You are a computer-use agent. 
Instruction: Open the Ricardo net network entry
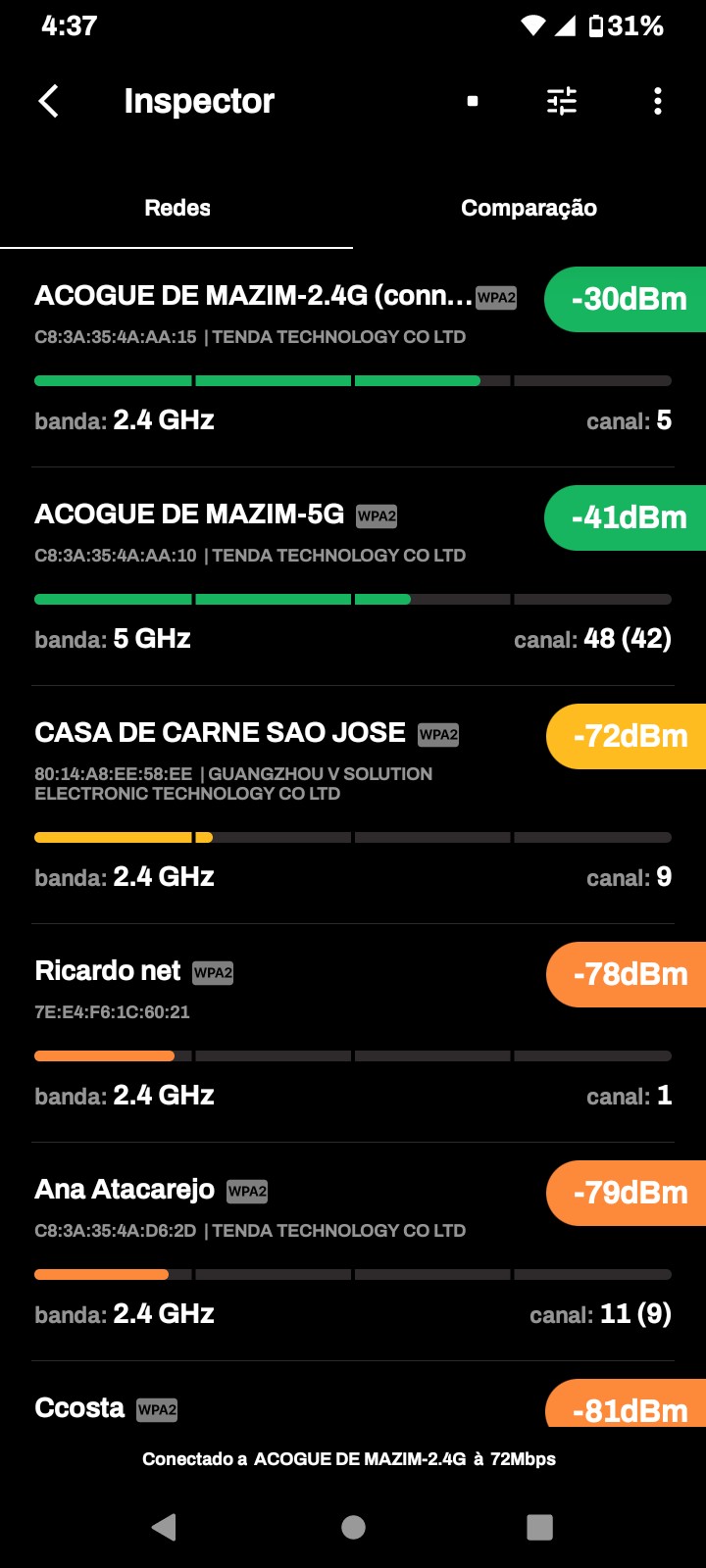(x=108, y=971)
